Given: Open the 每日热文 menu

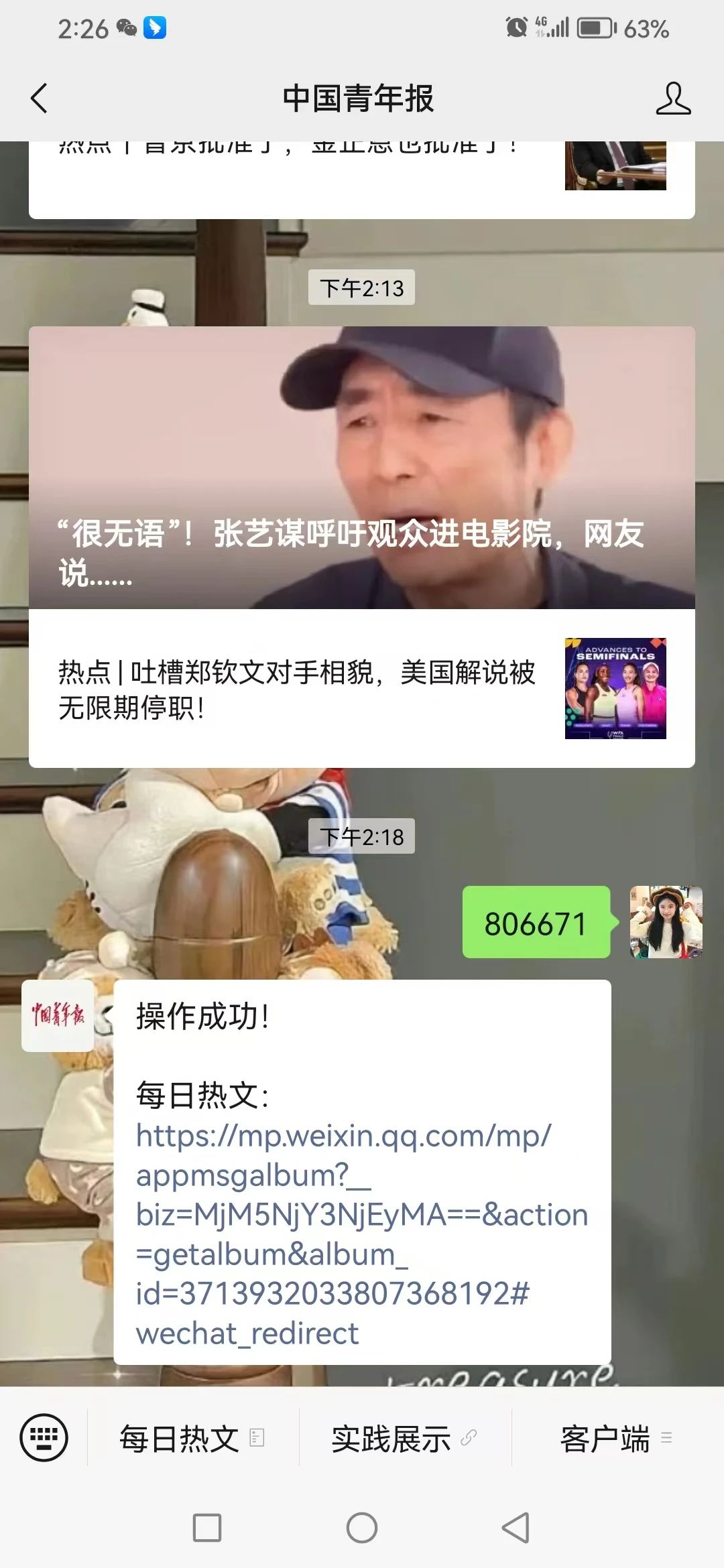Looking at the screenshot, I should click(x=192, y=1439).
